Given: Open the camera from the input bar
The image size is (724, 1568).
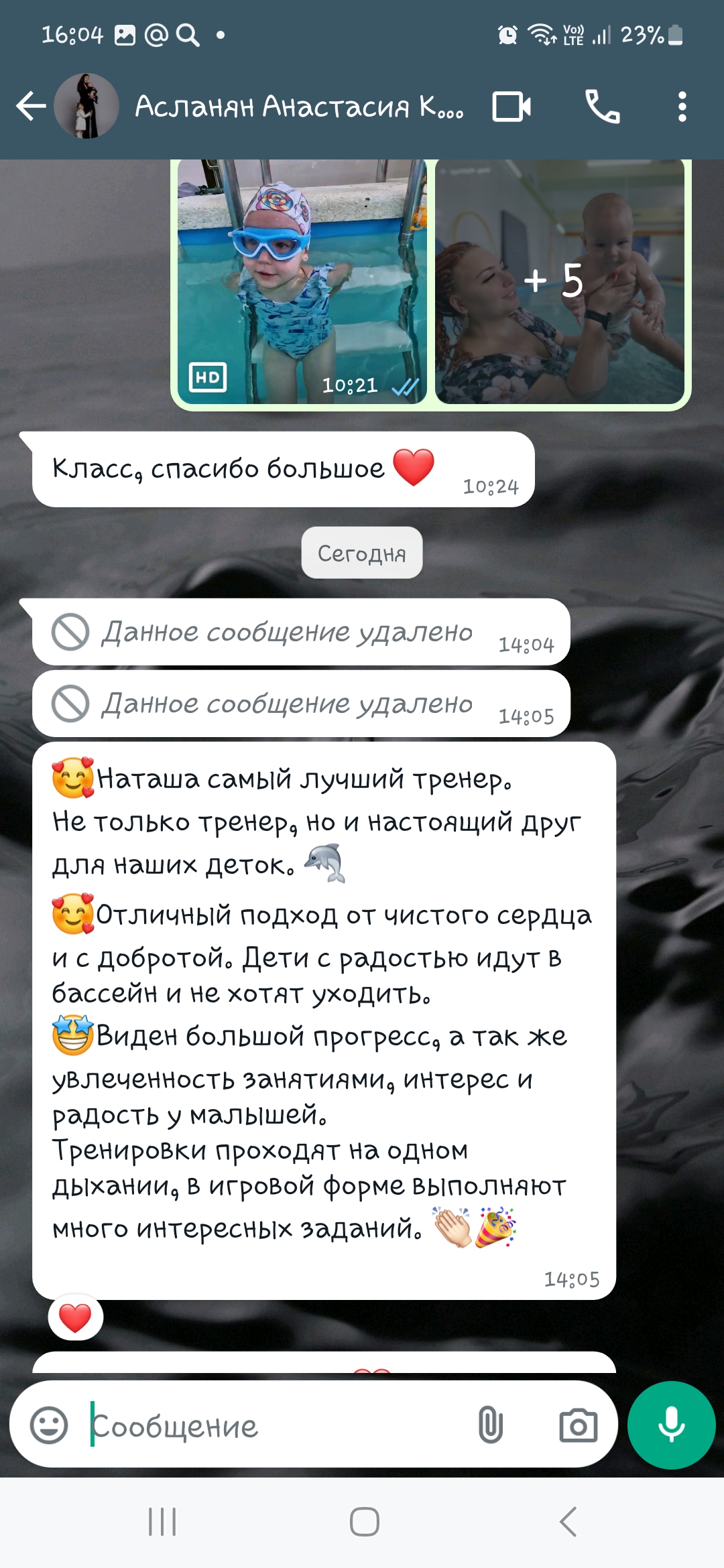Looking at the screenshot, I should 578,1425.
